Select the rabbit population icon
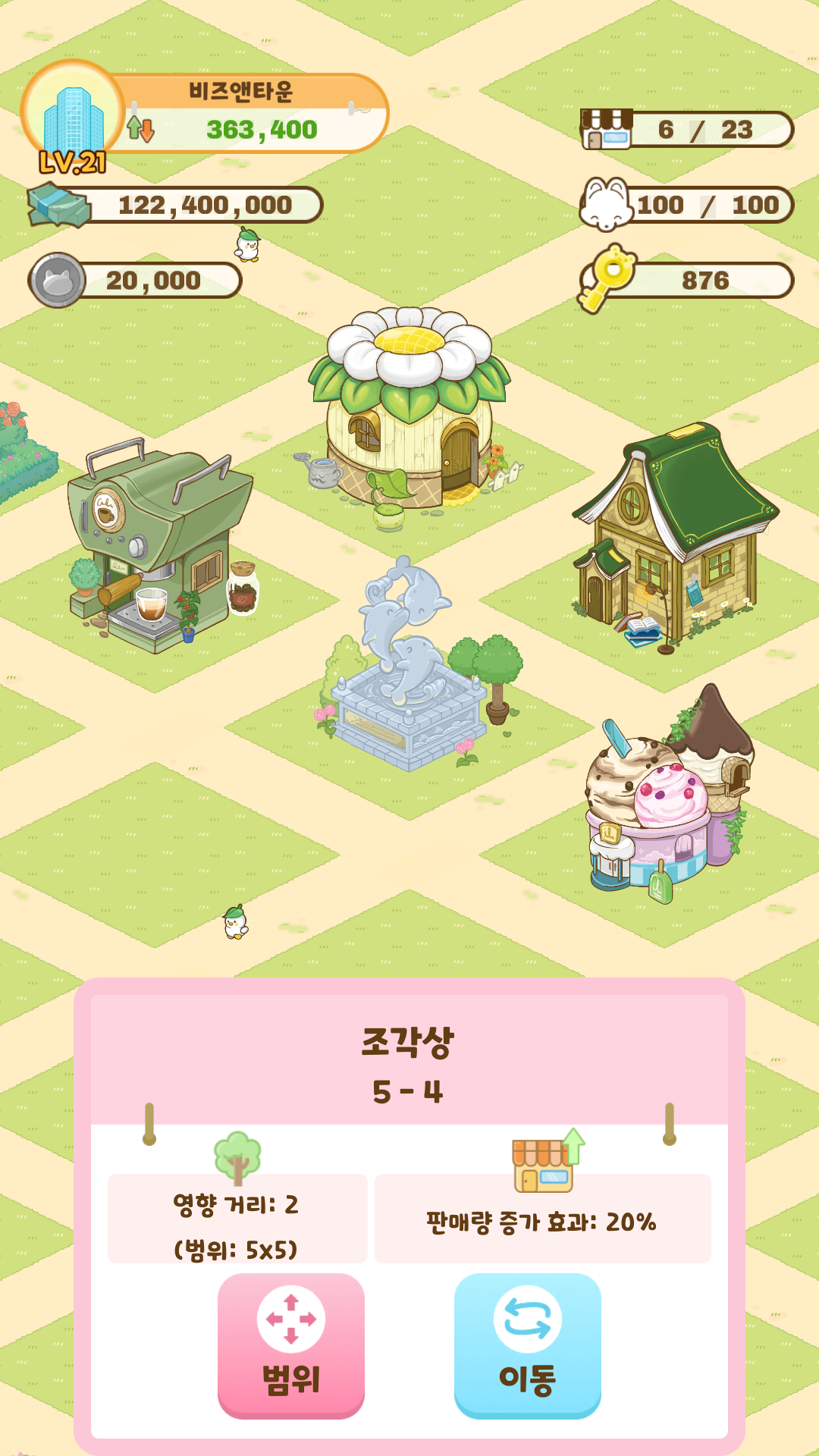 point(607,205)
